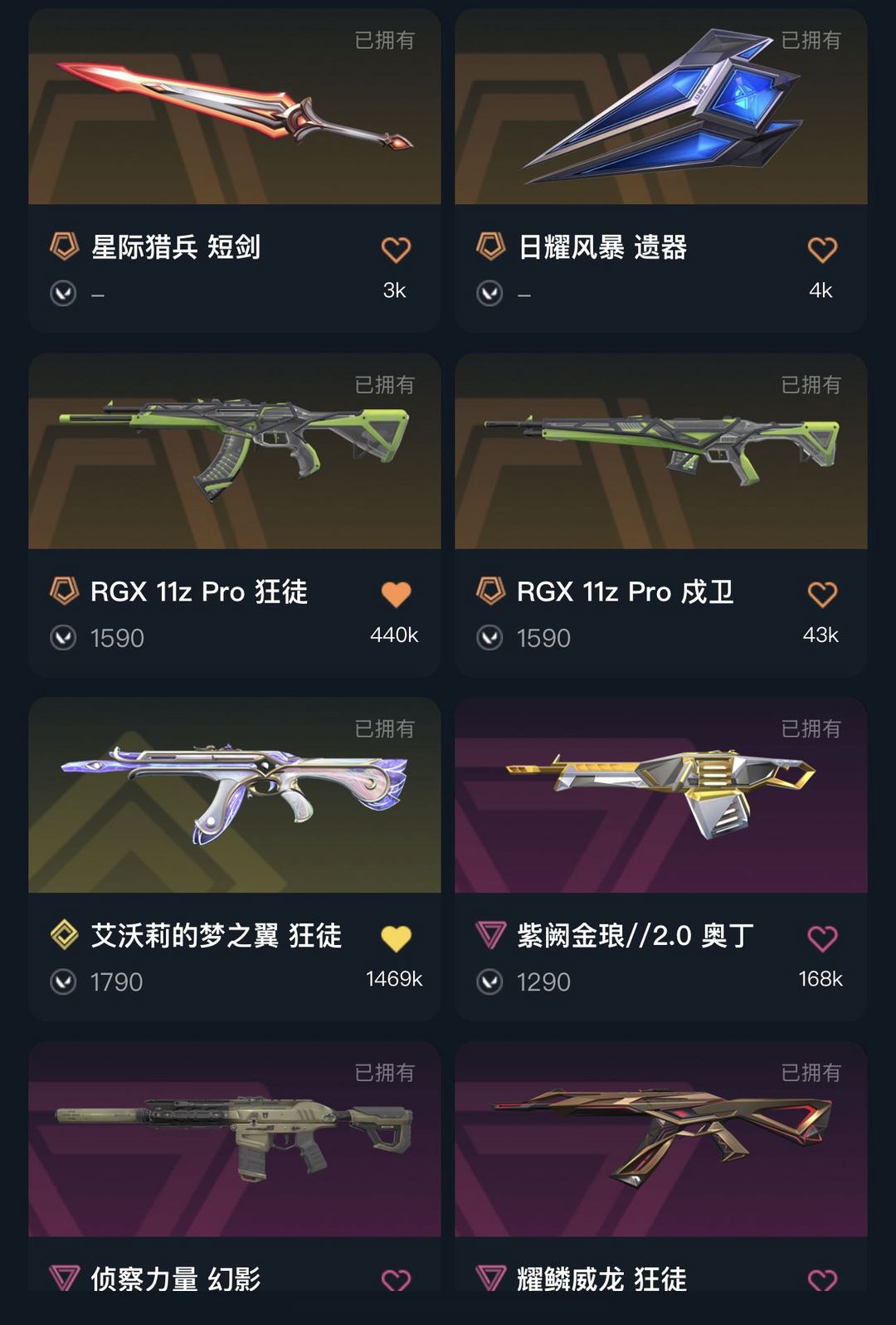Image resolution: width=896 pixels, height=1325 pixels.
Task: Click the pink tier icon next to 紫阙金琅//2.0 奥丁
Action: pos(490,934)
